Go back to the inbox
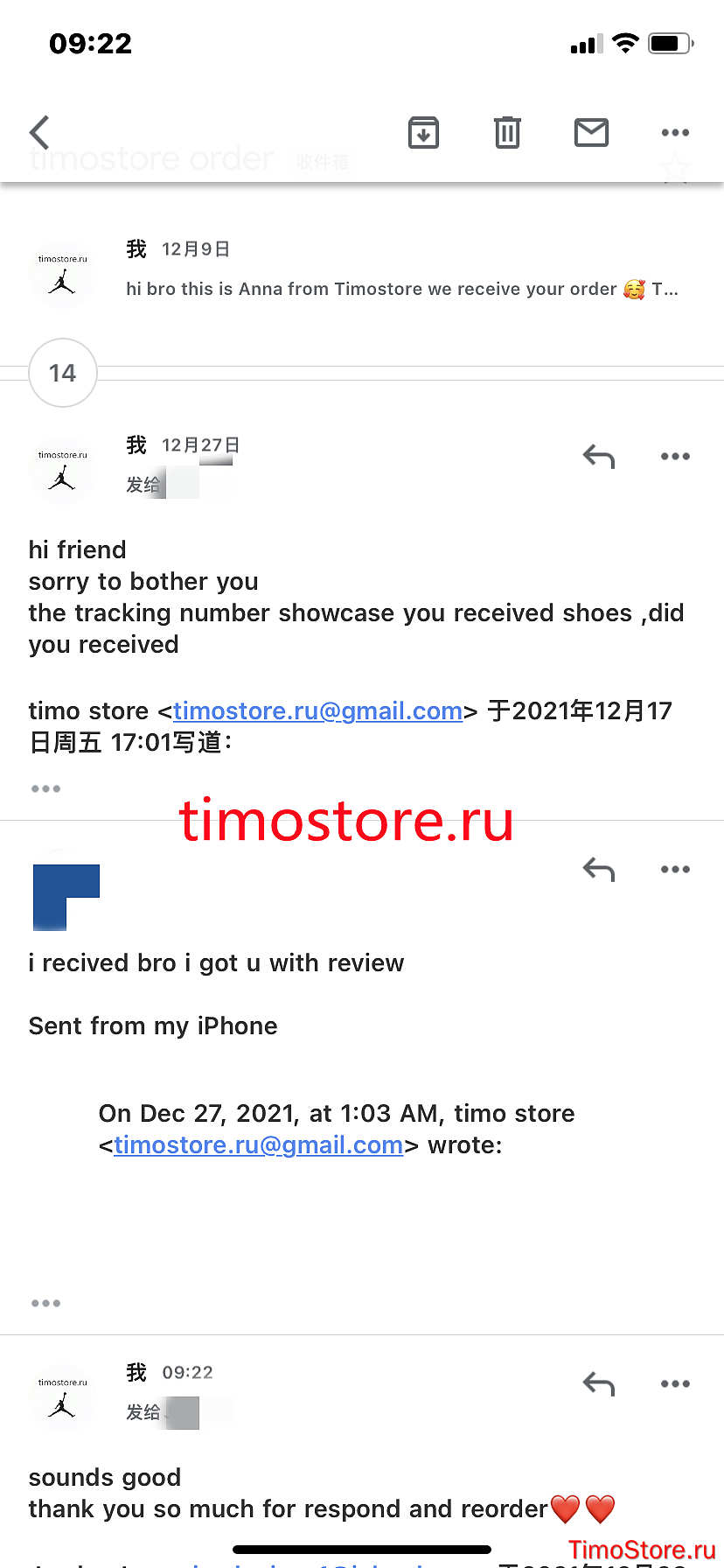The width and height of the screenshot is (724, 1568). pos(39,133)
